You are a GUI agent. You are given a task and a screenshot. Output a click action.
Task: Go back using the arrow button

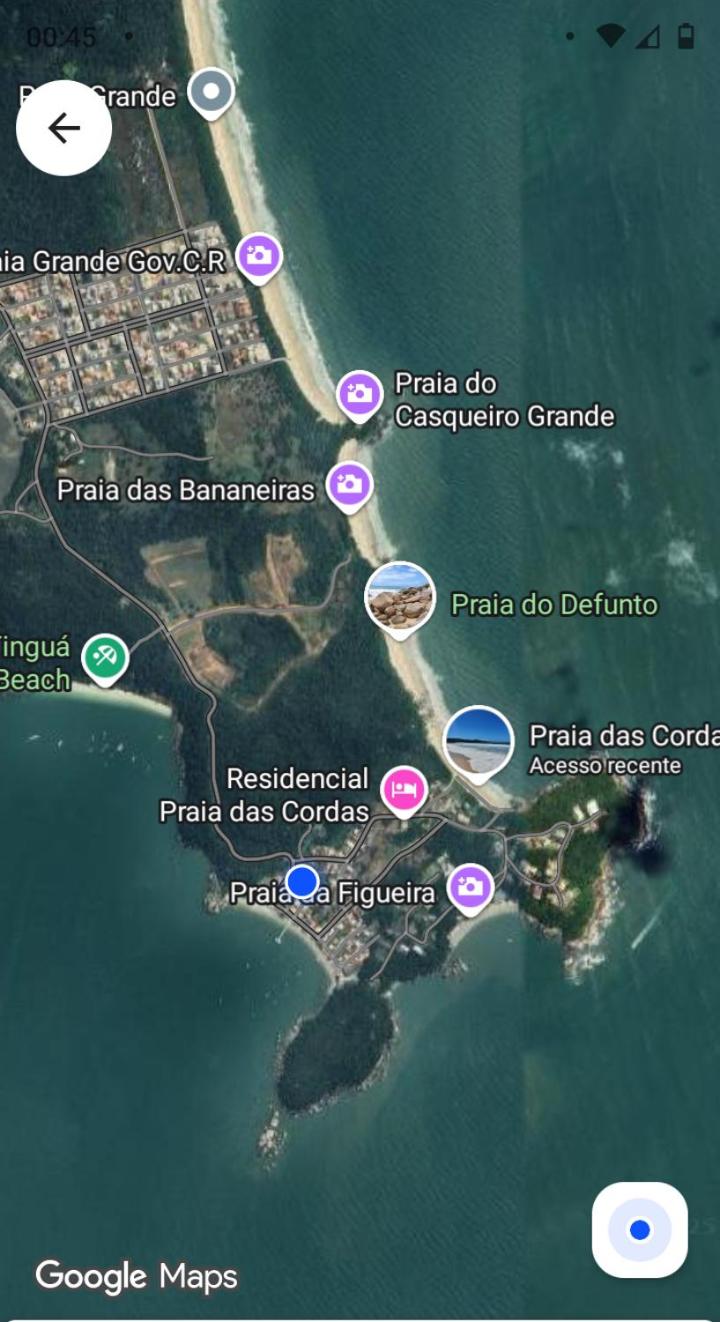tap(64, 128)
